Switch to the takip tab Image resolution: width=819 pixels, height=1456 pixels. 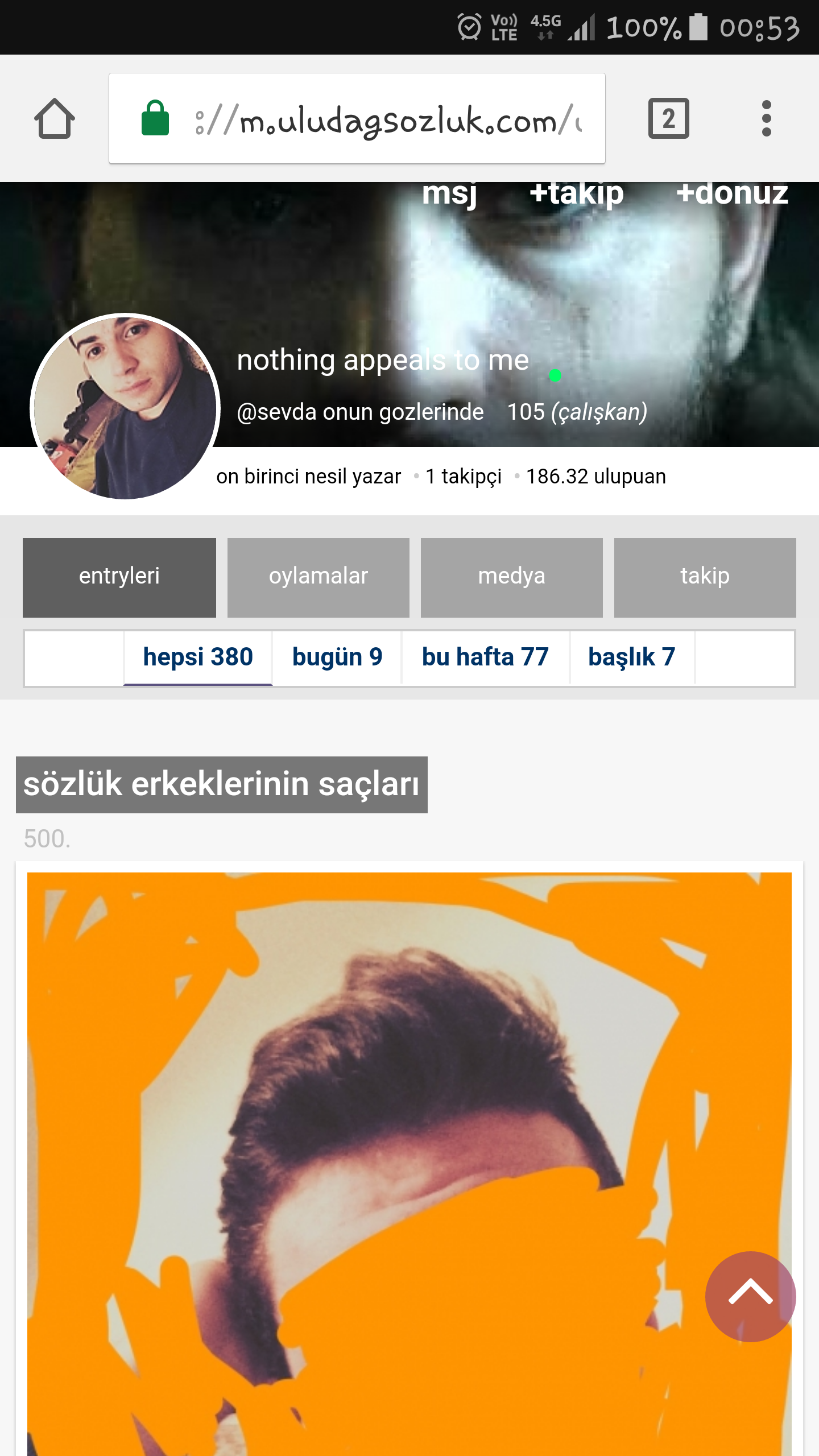pos(705,577)
